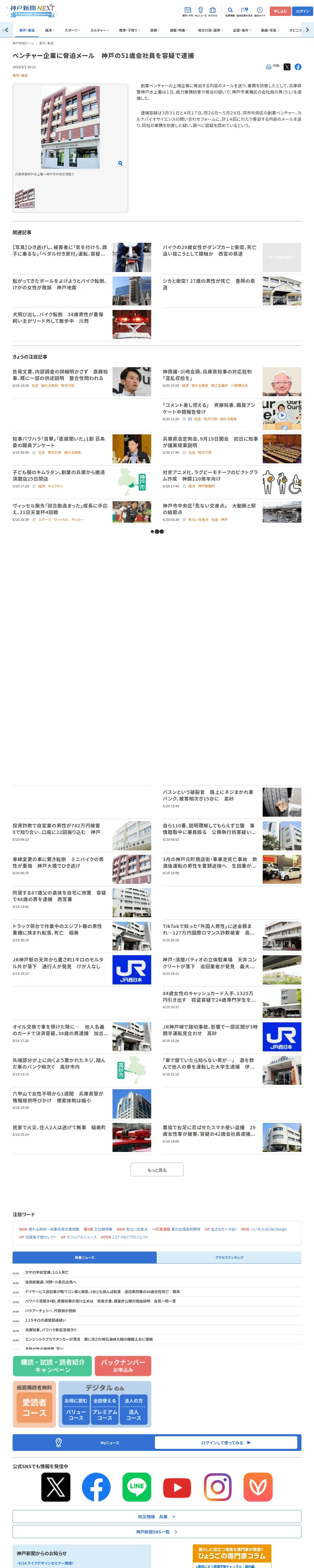The width and height of the screenshot is (314, 1568).
Task: Tap the もっと見る button
Action: pyautogui.click(x=157, y=1170)
